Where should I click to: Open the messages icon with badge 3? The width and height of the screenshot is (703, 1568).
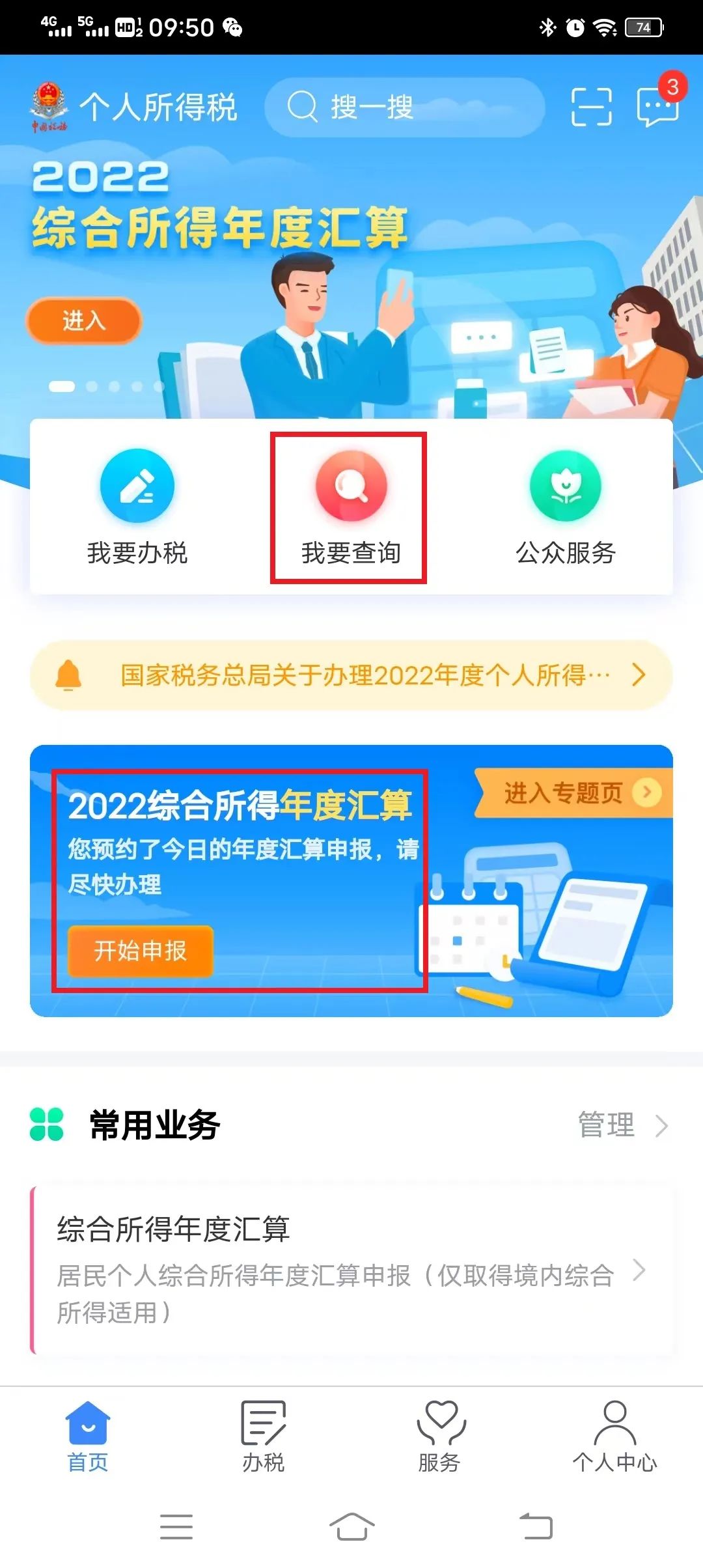point(658,105)
